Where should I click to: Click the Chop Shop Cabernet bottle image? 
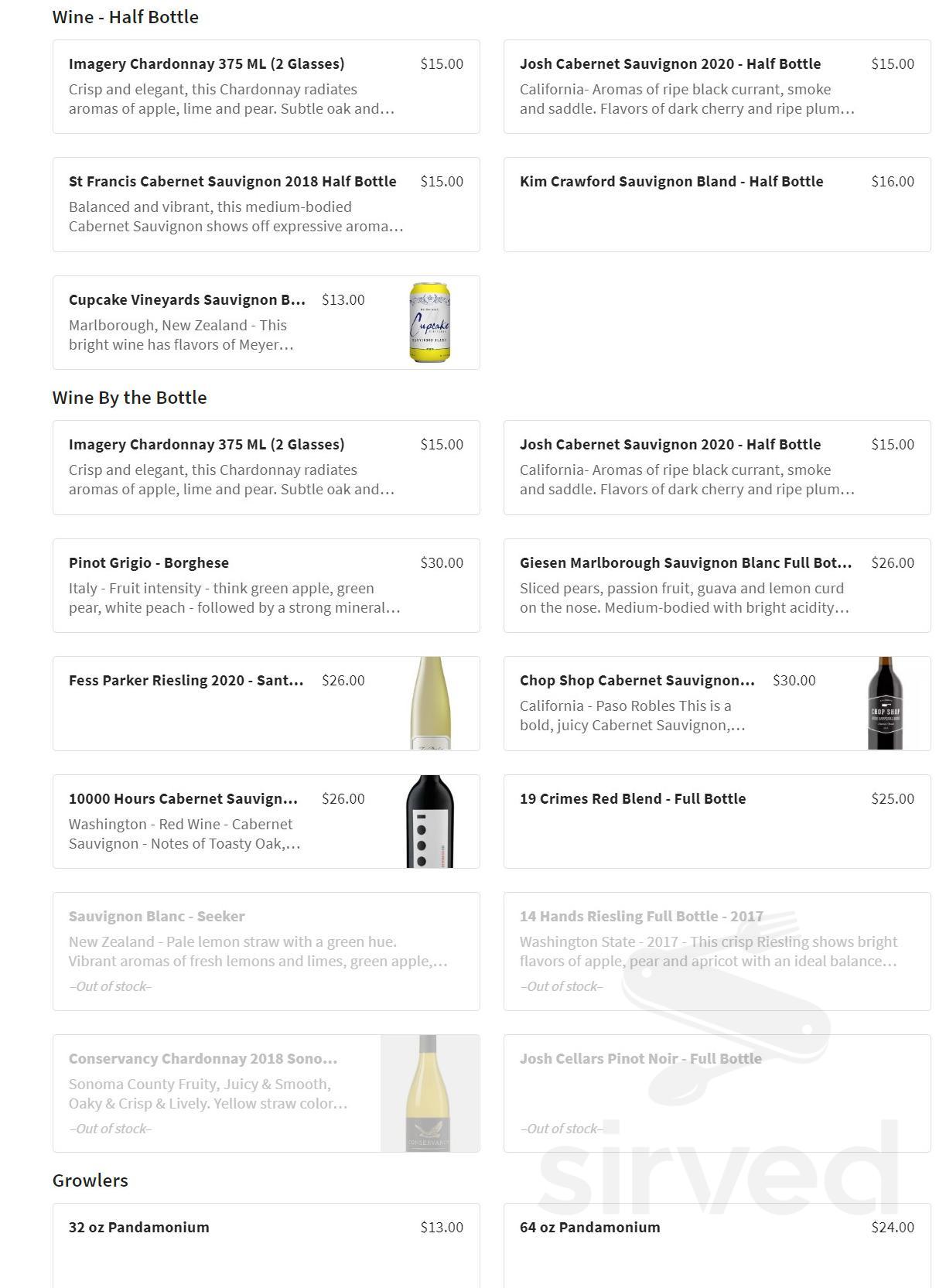[885, 704]
